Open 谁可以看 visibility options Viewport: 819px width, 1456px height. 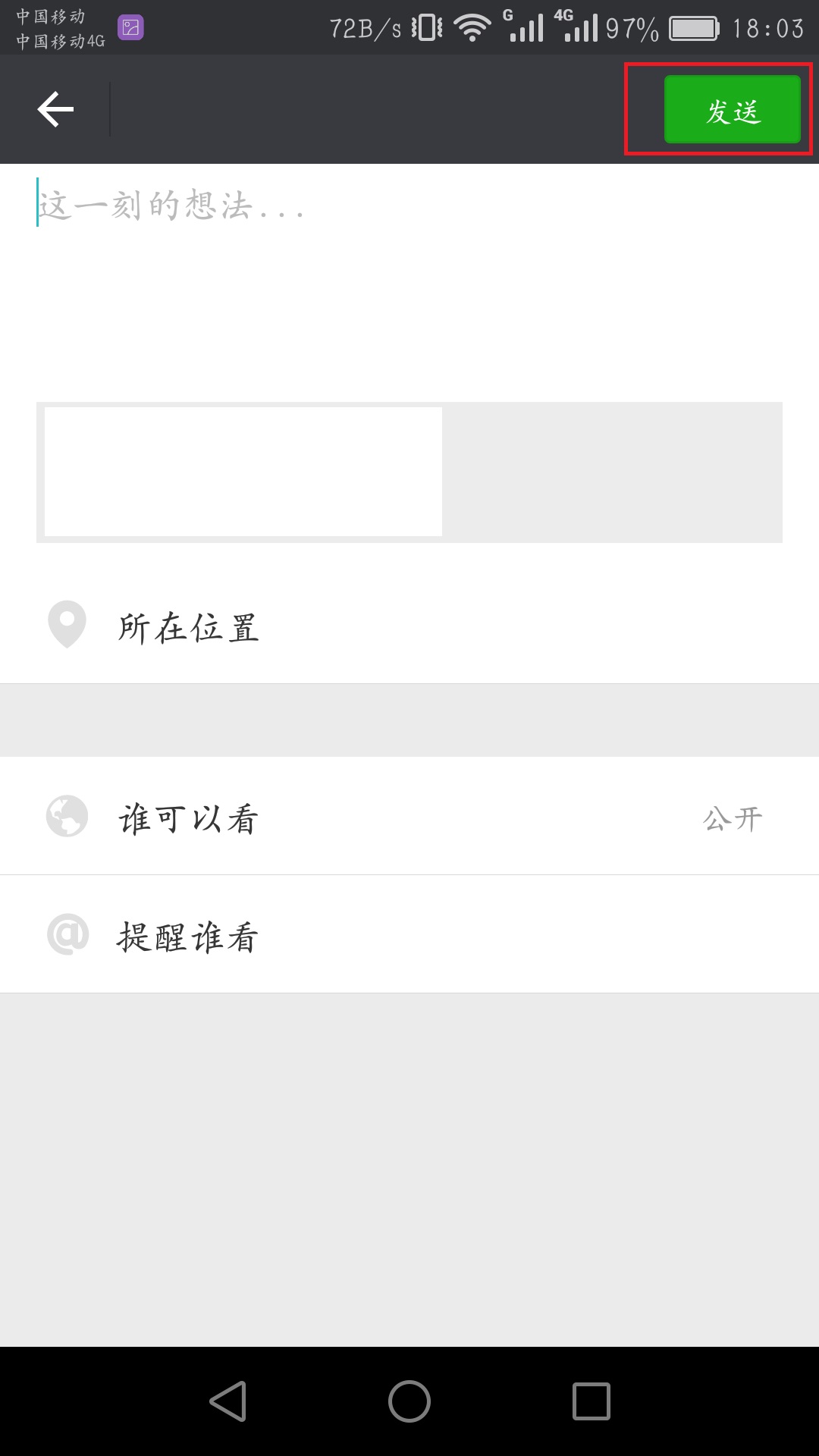coord(409,817)
